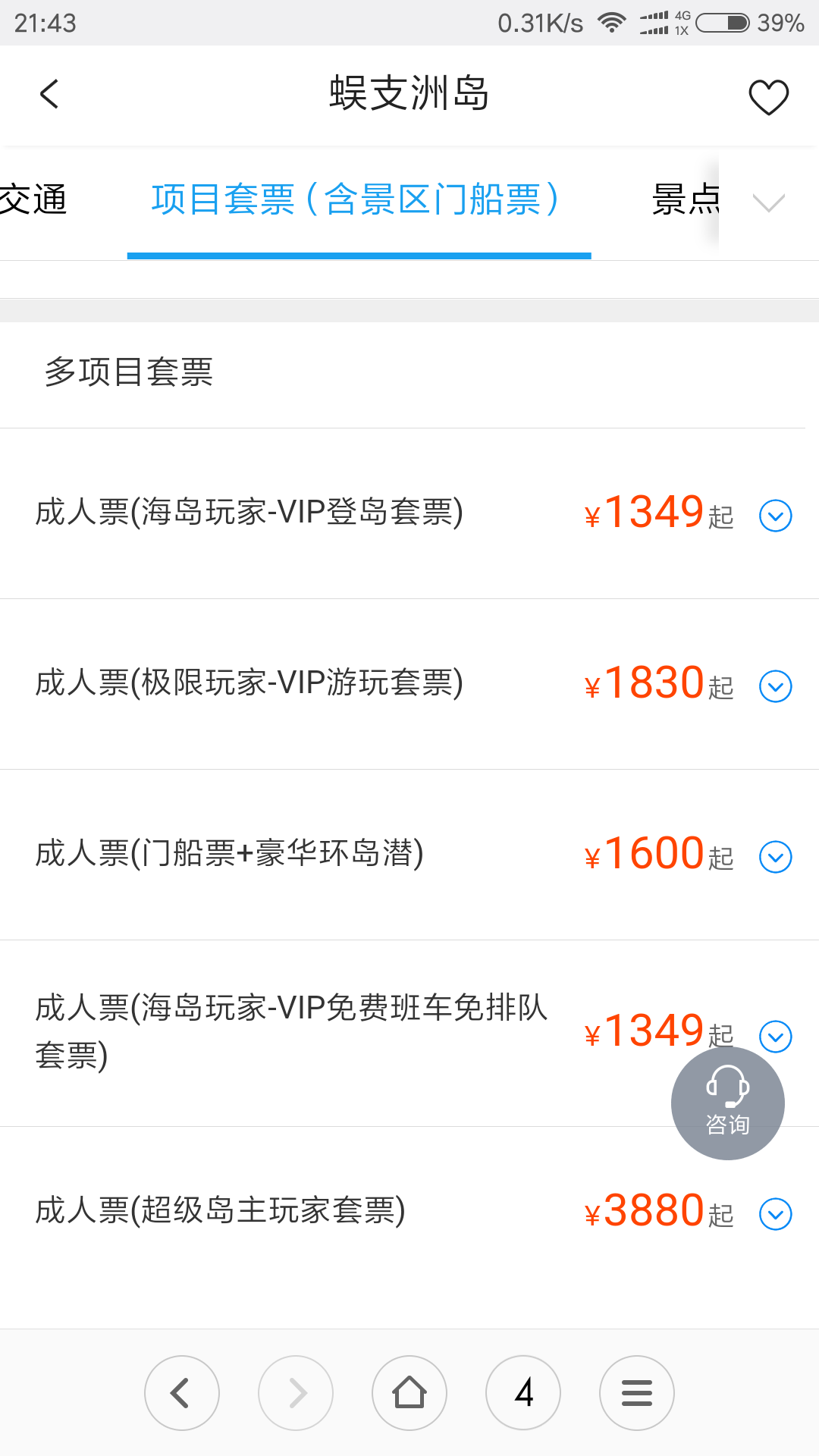This screenshot has height=1456, width=819.
Task: Go back using the top-left arrow
Action: tap(49, 95)
